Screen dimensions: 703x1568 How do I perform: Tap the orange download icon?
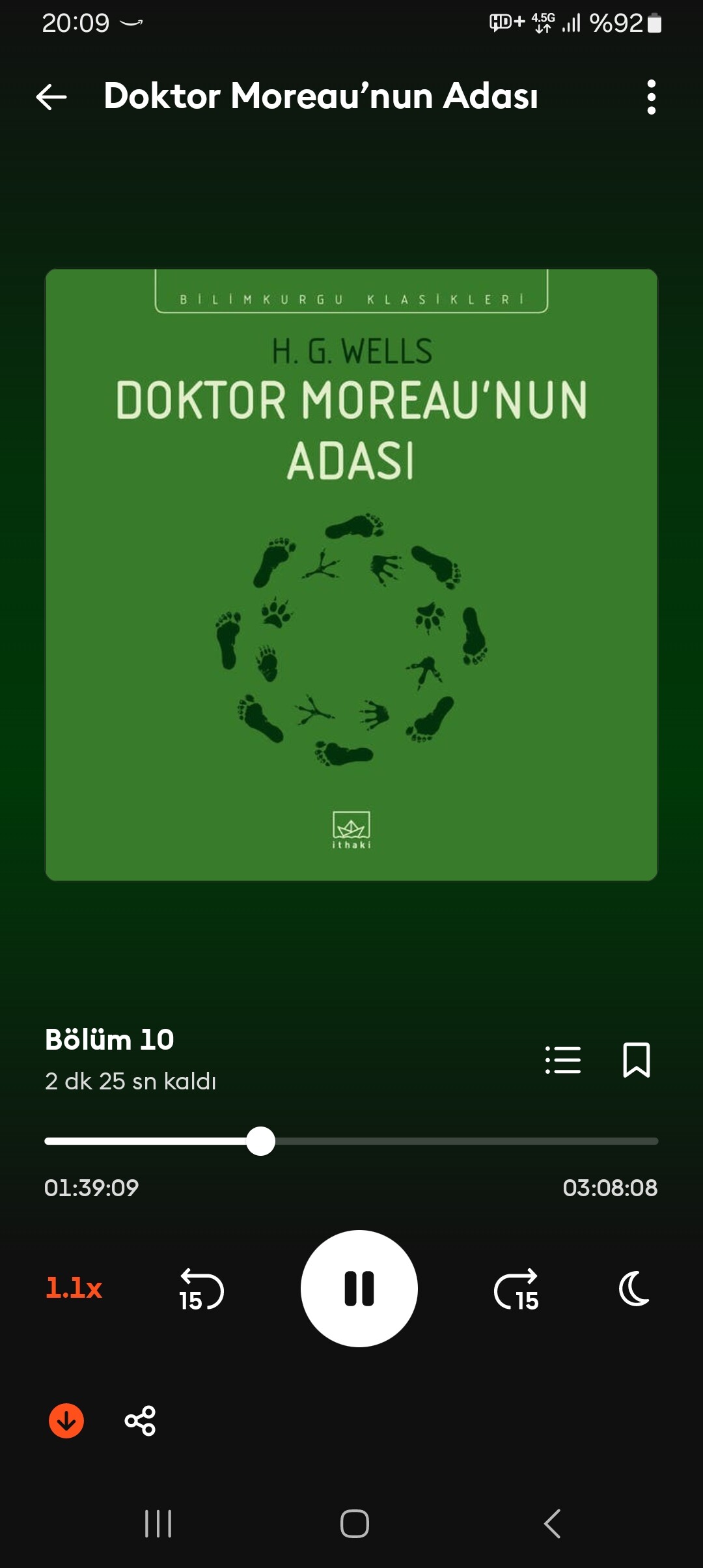(66, 1420)
